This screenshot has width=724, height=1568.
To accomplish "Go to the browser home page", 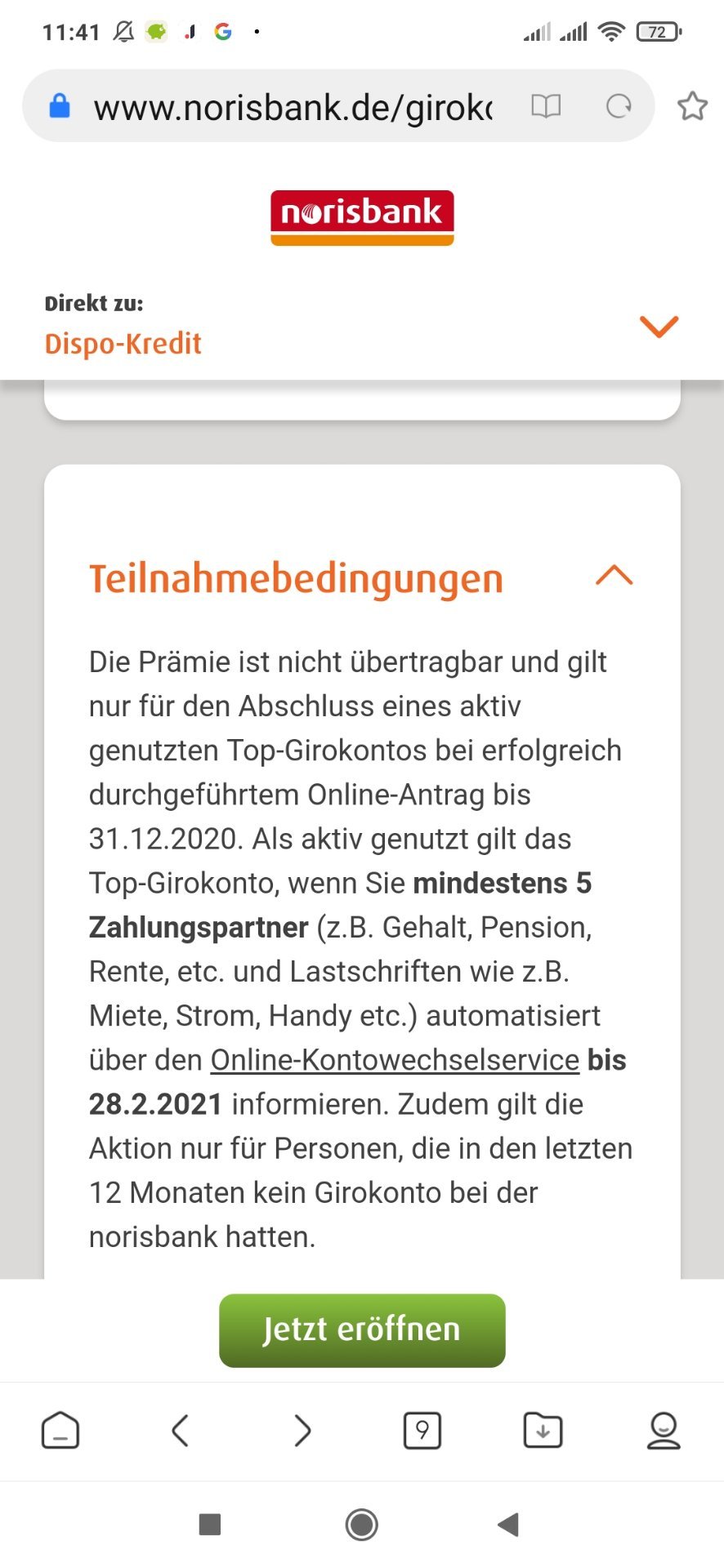I will pyautogui.click(x=60, y=1430).
